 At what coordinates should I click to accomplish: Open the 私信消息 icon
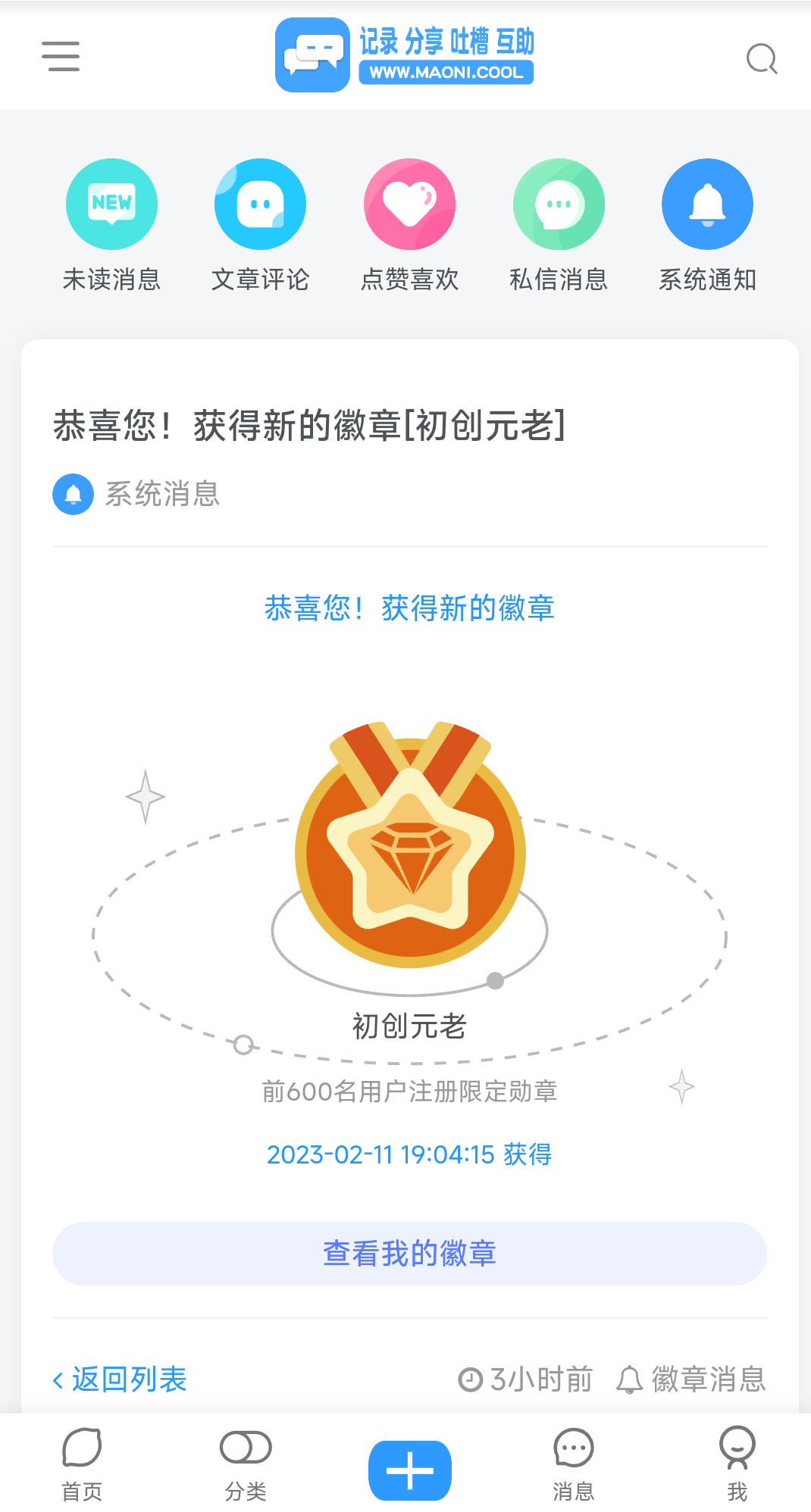559,204
